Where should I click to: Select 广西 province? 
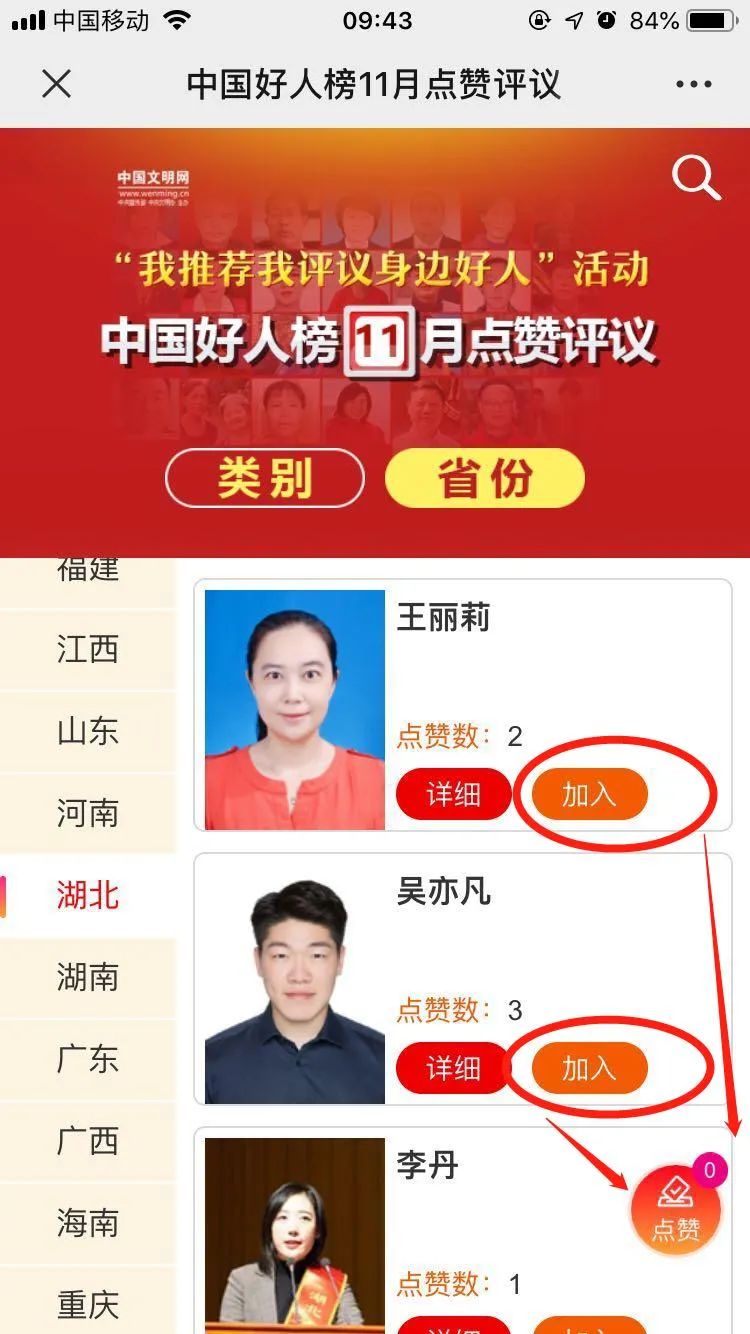click(88, 1141)
